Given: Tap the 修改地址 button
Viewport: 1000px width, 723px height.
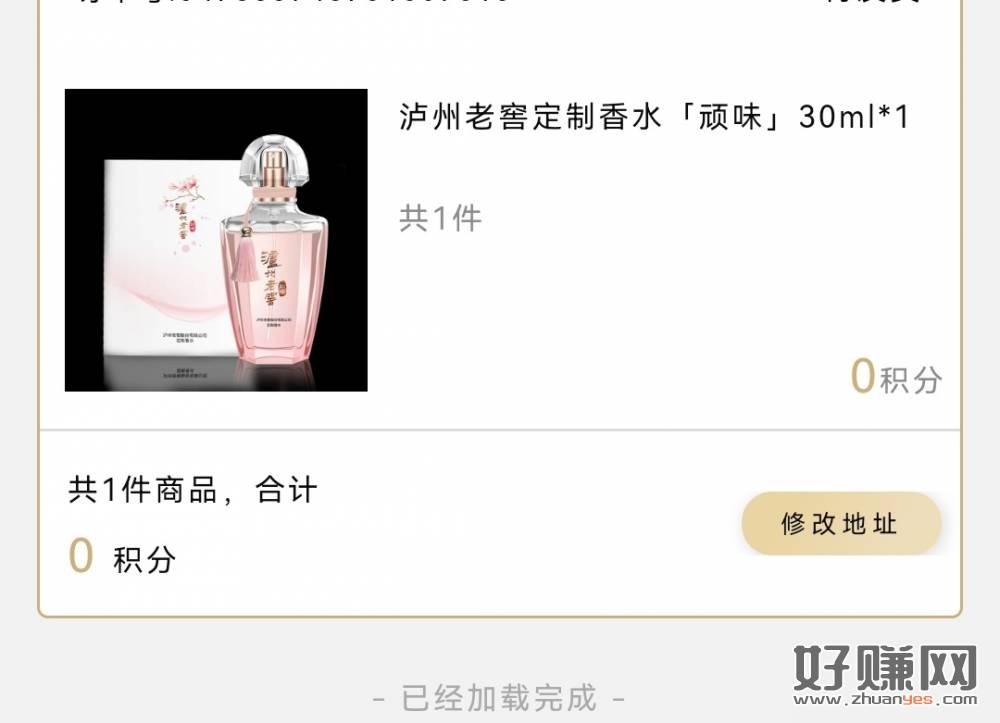Looking at the screenshot, I should pyautogui.click(x=841, y=524).
